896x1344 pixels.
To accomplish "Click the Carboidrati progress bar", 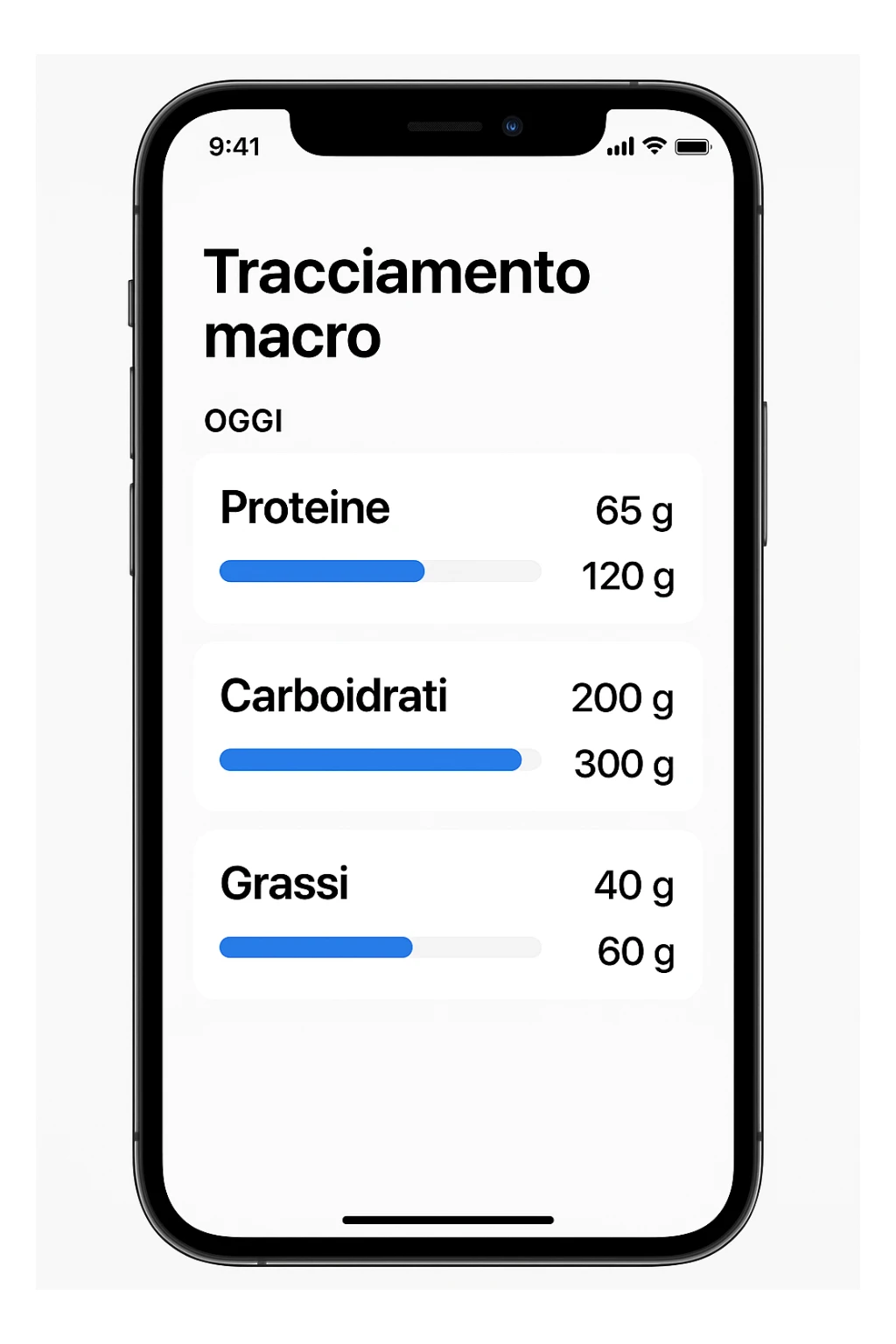I will click(x=381, y=759).
